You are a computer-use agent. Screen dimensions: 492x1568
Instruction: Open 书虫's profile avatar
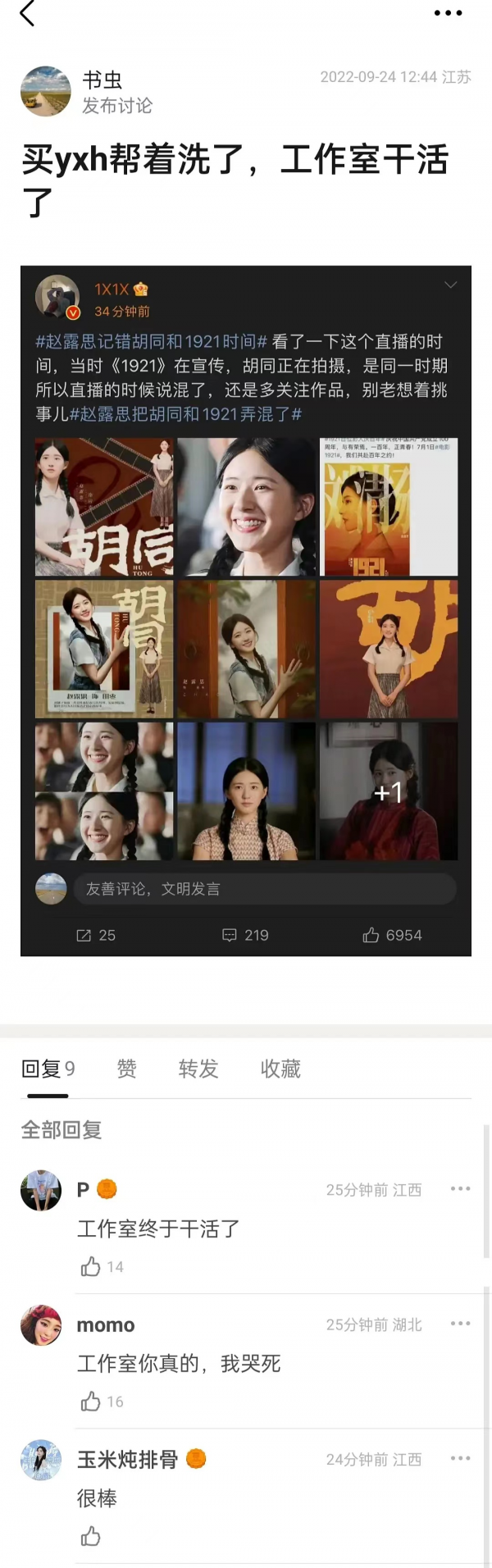point(46,91)
